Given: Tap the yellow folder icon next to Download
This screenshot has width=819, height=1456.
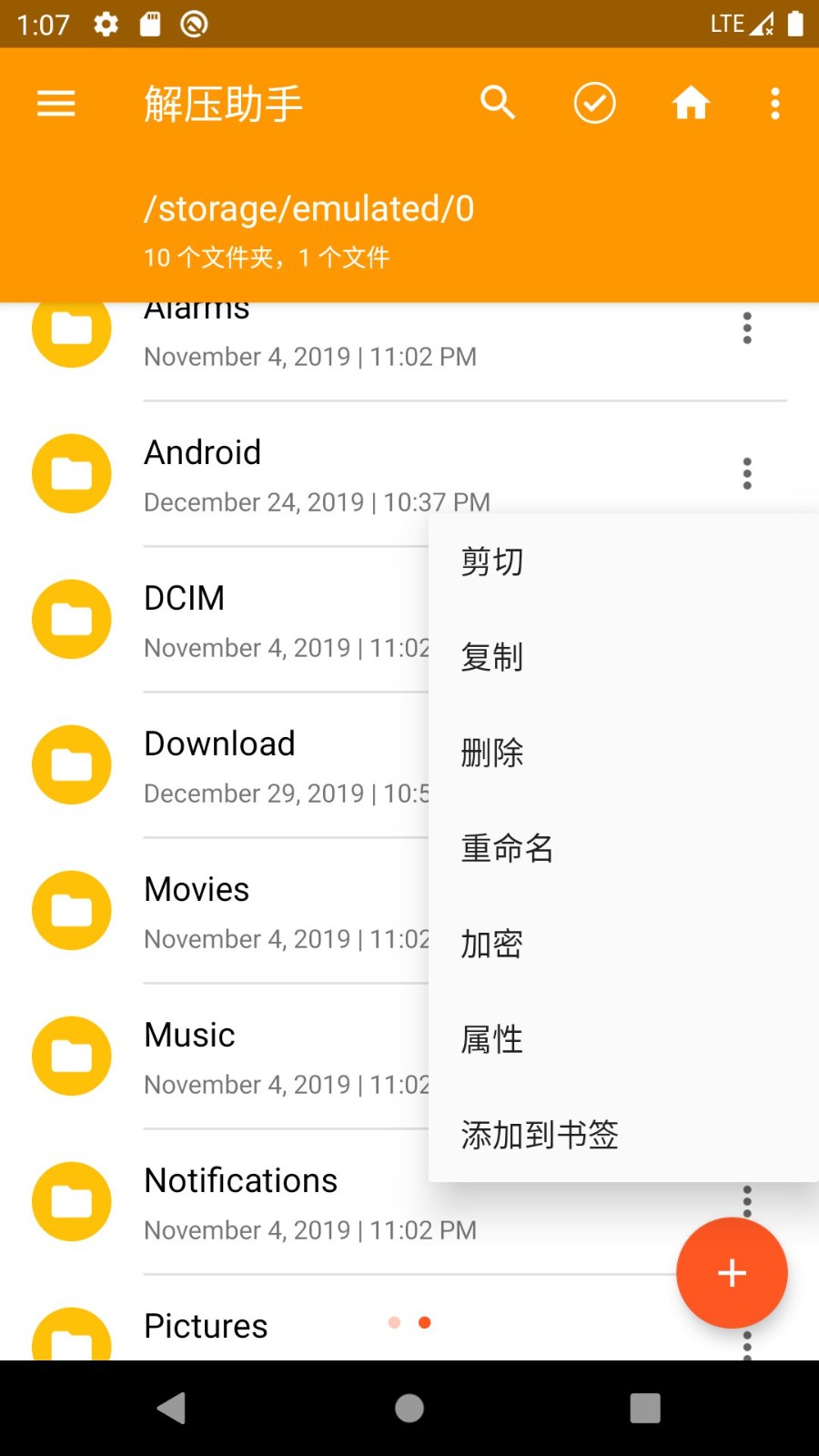Looking at the screenshot, I should click(x=71, y=764).
